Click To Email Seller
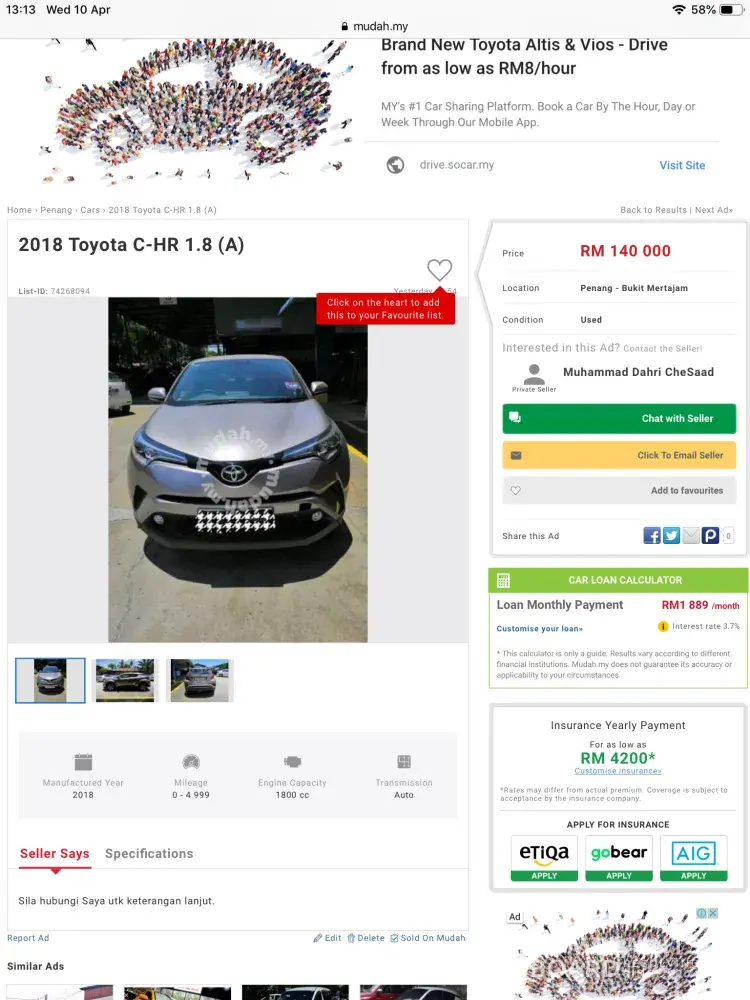 (619, 455)
